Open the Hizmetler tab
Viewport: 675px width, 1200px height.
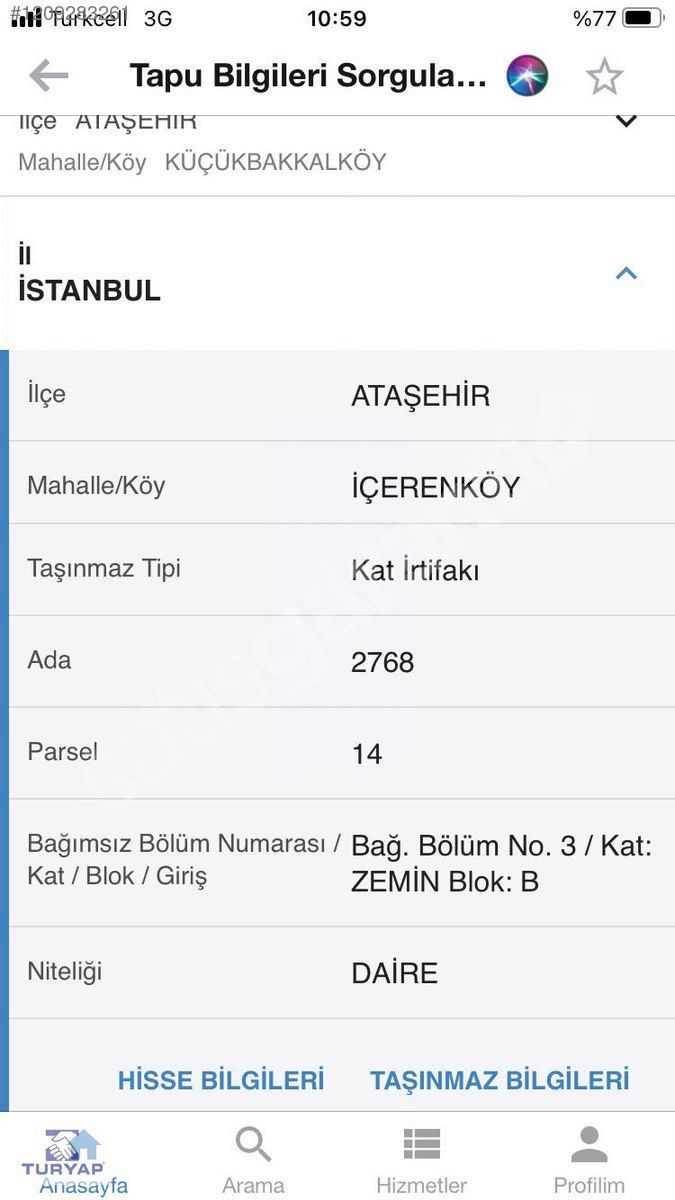click(422, 1160)
